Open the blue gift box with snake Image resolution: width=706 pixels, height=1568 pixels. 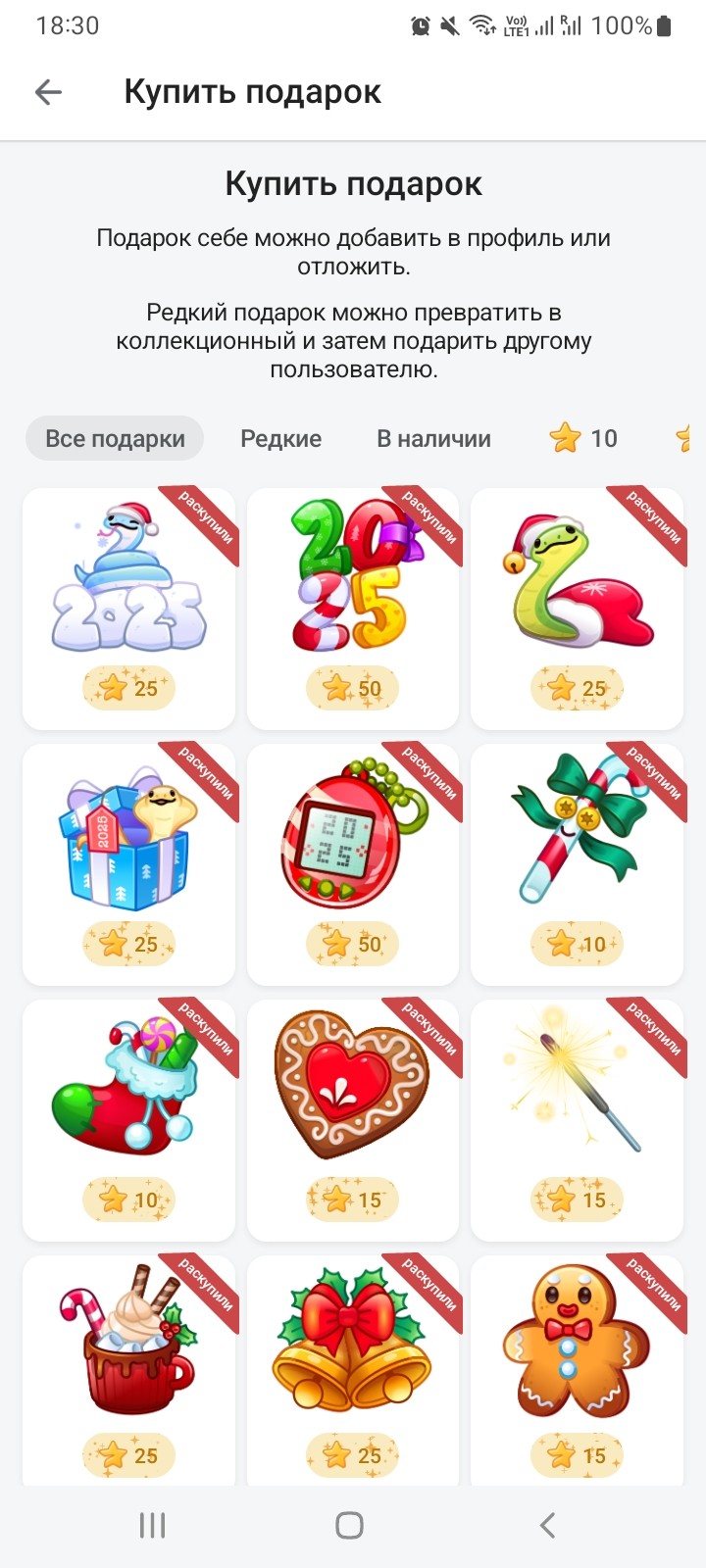pyautogui.click(x=128, y=862)
